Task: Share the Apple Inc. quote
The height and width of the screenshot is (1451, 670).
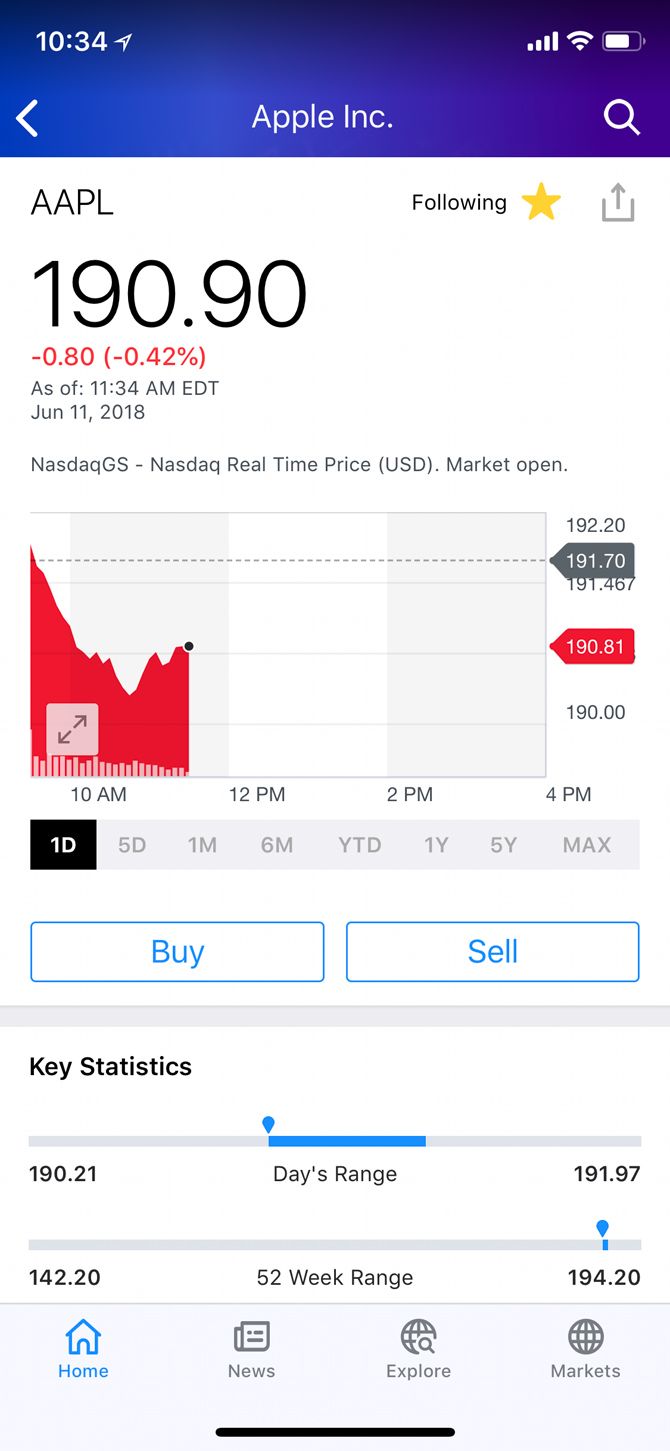Action: [x=618, y=203]
